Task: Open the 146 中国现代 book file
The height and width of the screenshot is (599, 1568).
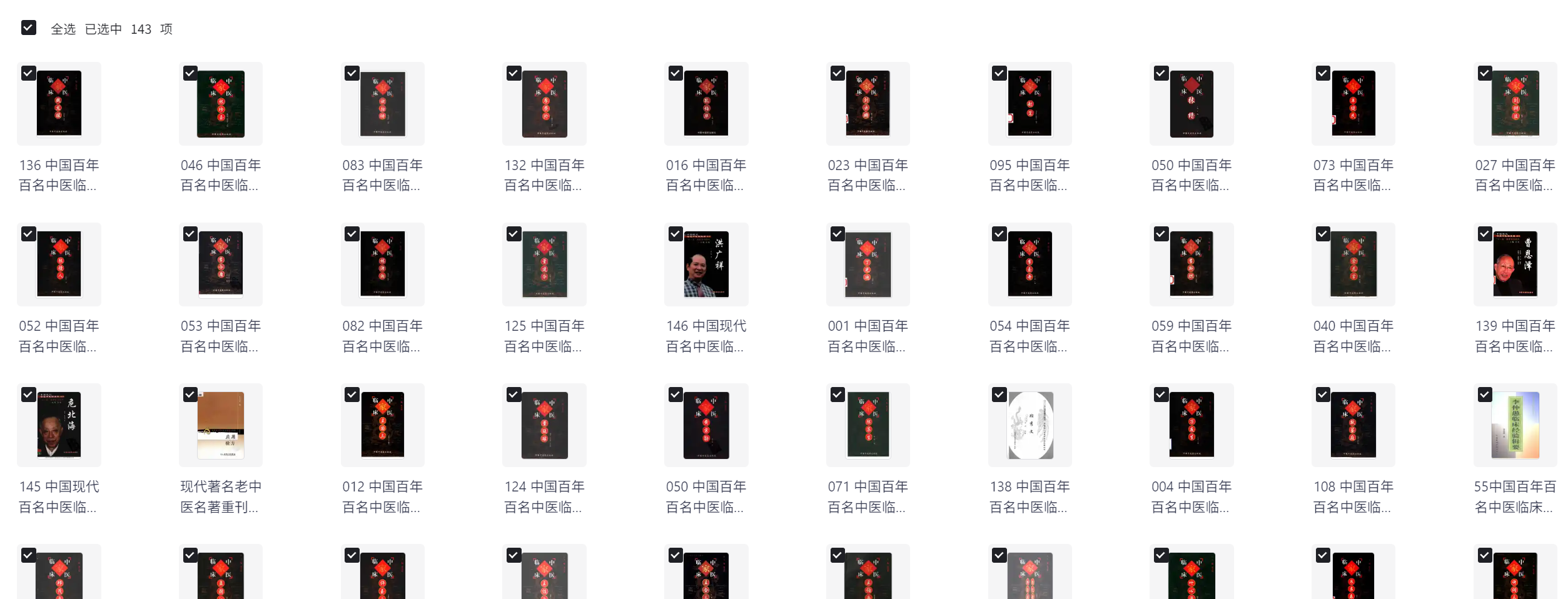Action: click(706, 264)
